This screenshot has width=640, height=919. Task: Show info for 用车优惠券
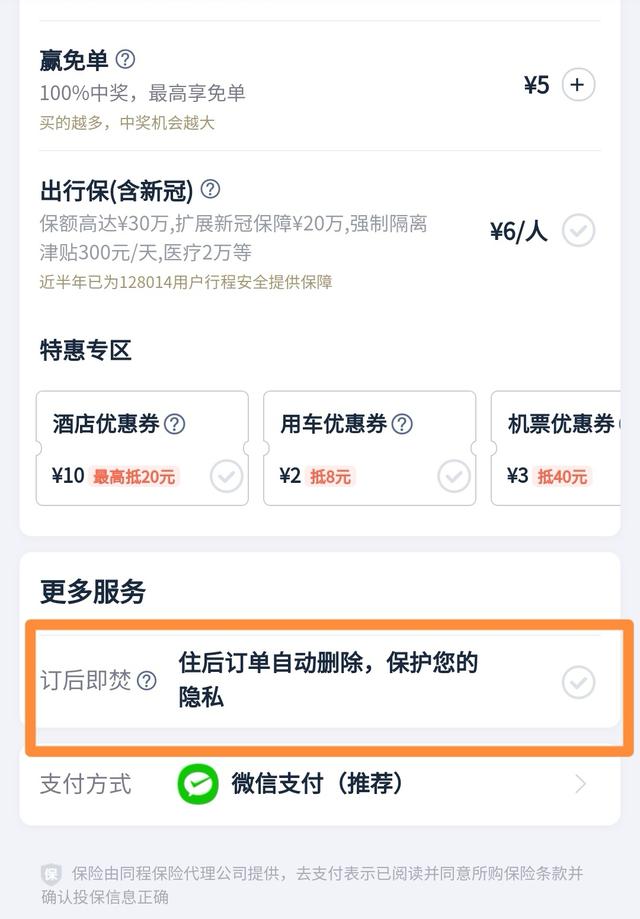(x=402, y=424)
